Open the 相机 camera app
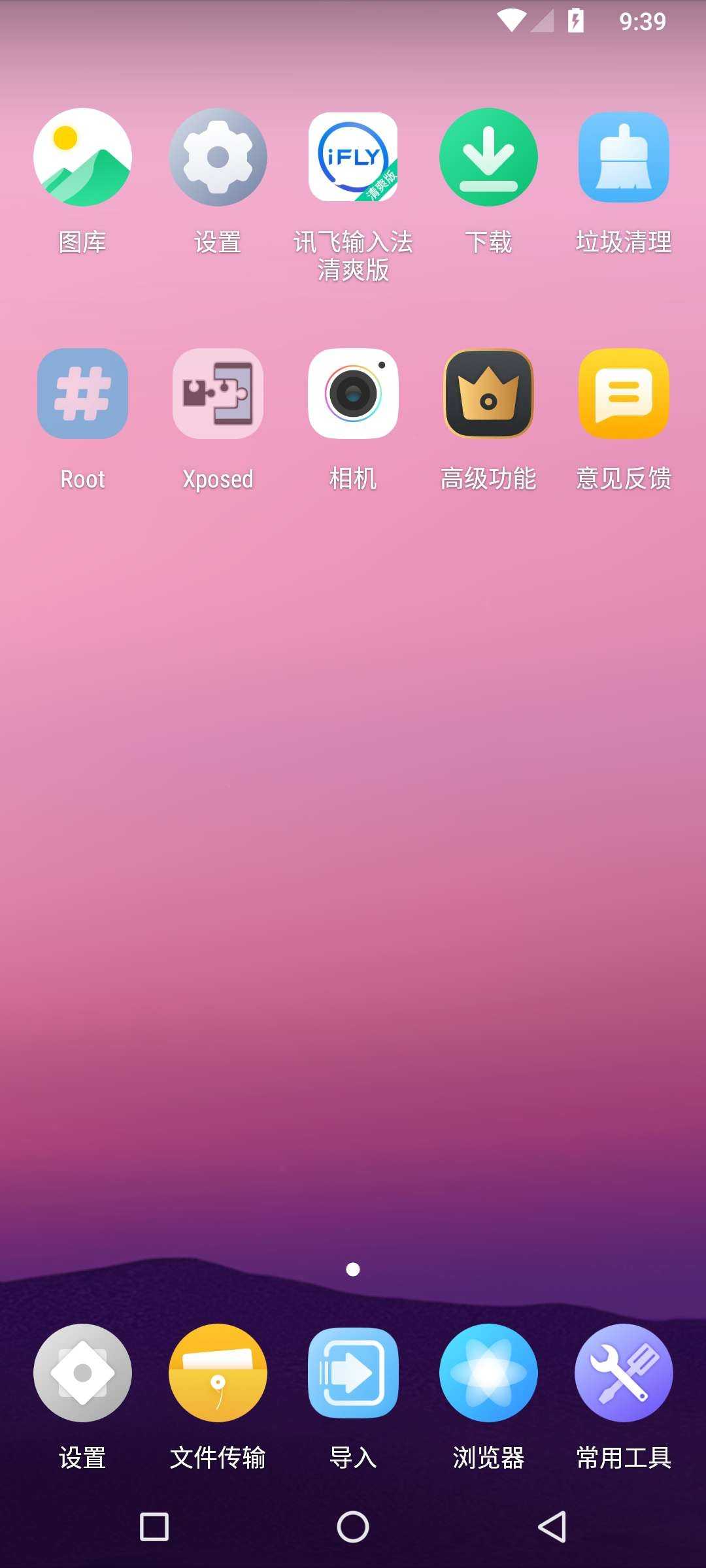This screenshot has height=1568, width=706. [x=353, y=394]
